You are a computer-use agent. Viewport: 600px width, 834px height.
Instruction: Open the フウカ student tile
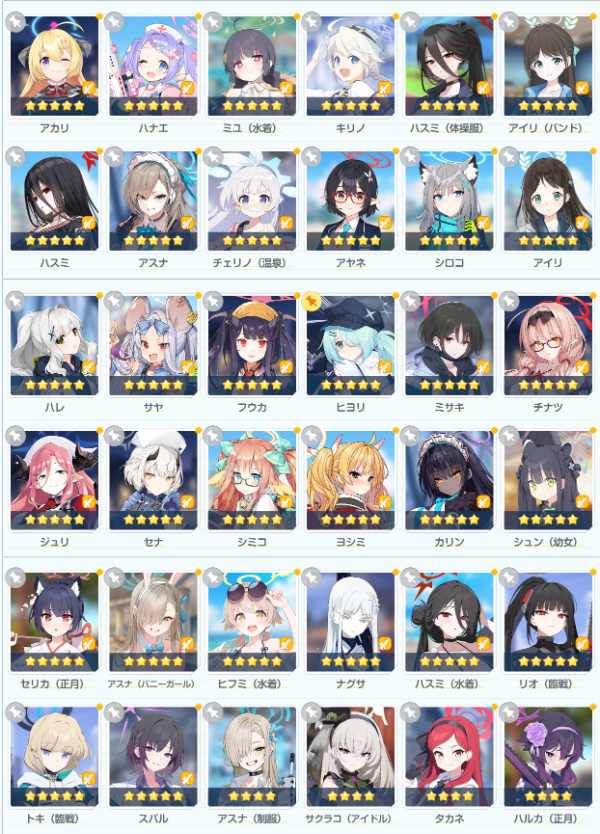pos(252,340)
